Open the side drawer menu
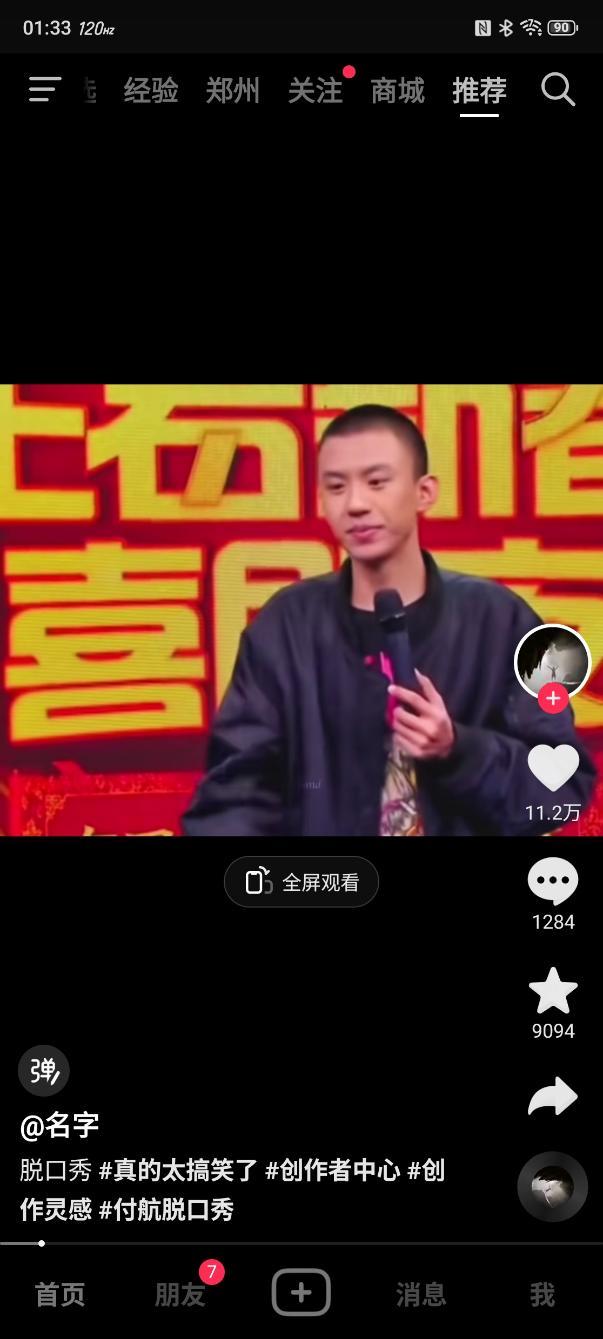 (x=44, y=90)
